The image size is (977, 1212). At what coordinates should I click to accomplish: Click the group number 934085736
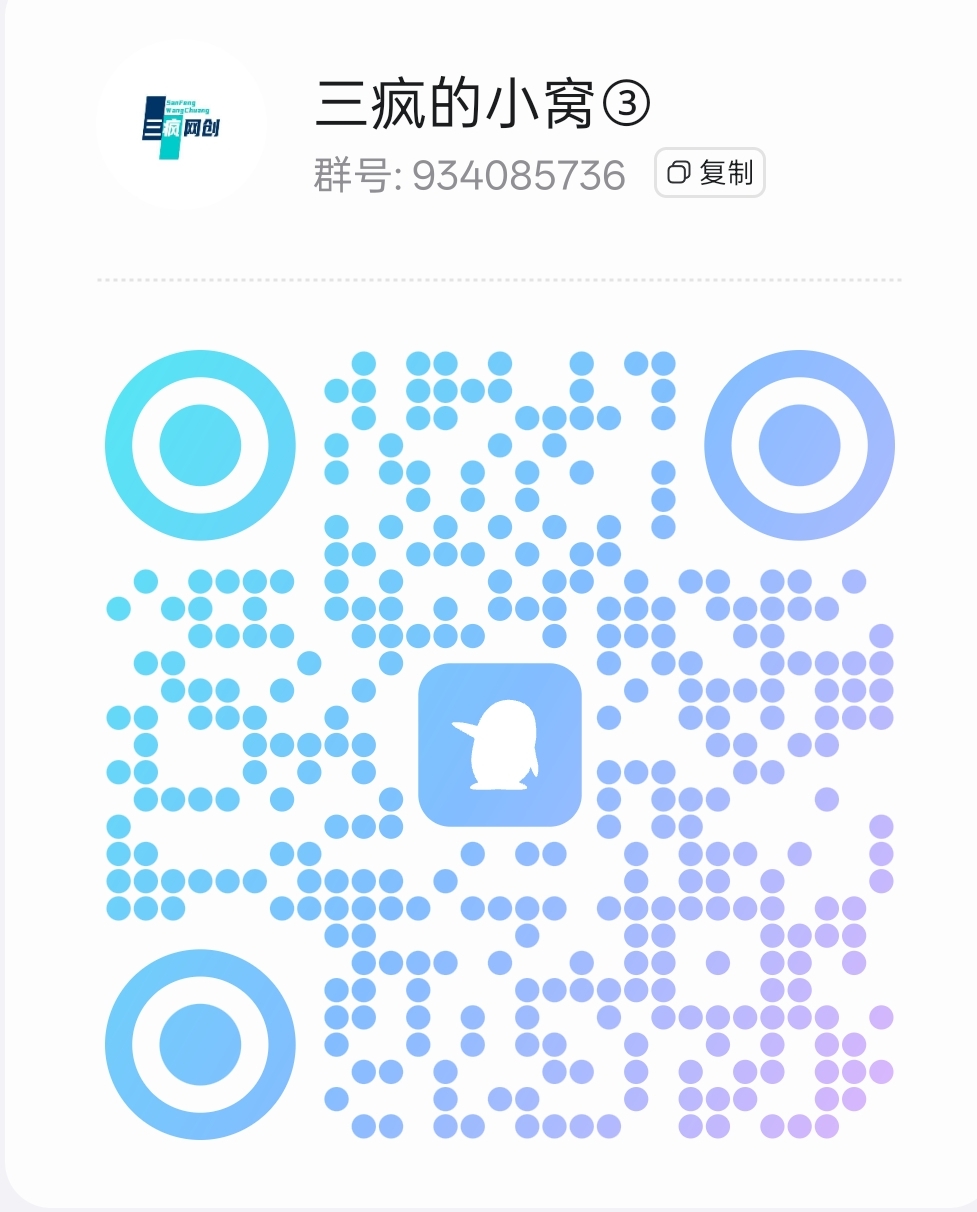pyautogui.click(x=518, y=172)
